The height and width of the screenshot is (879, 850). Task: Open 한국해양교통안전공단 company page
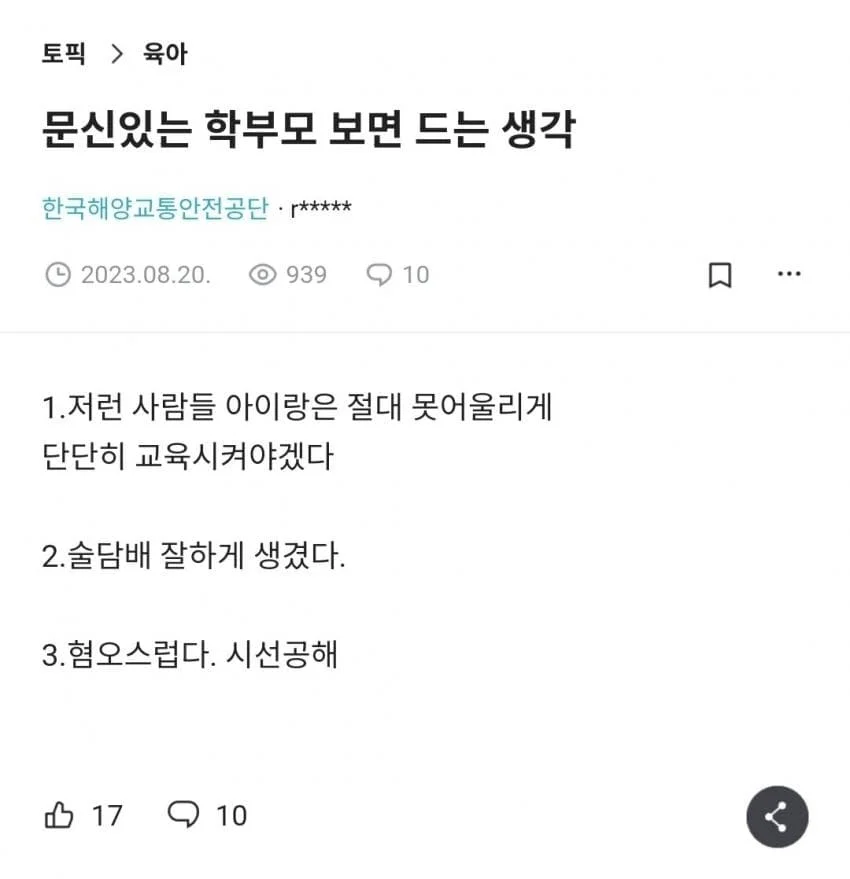tap(155, 208)
